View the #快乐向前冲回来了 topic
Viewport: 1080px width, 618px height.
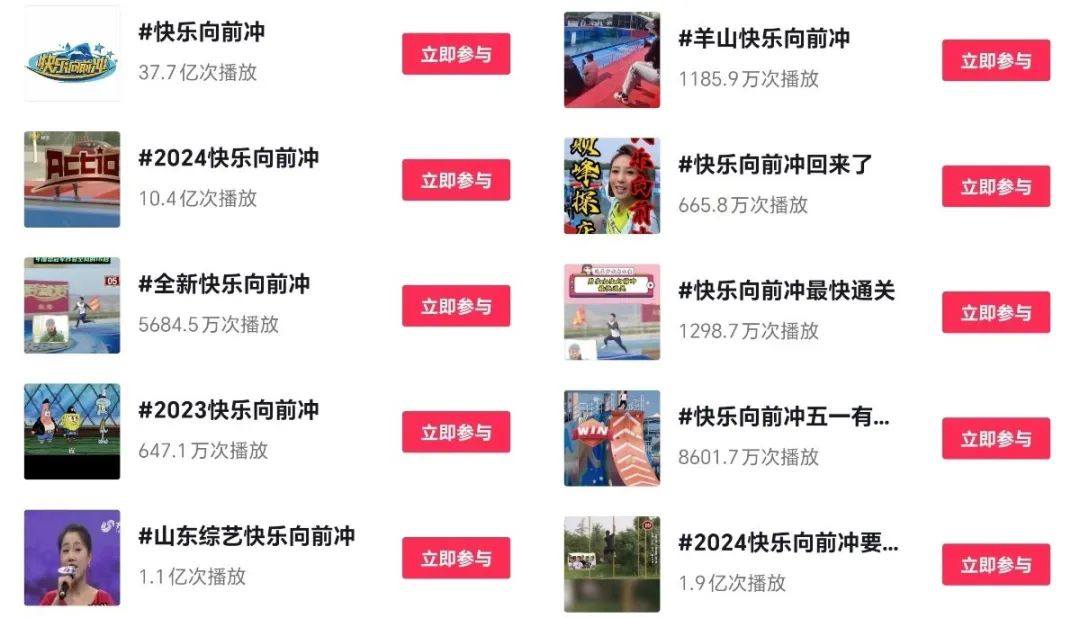(x=775, y=165)
